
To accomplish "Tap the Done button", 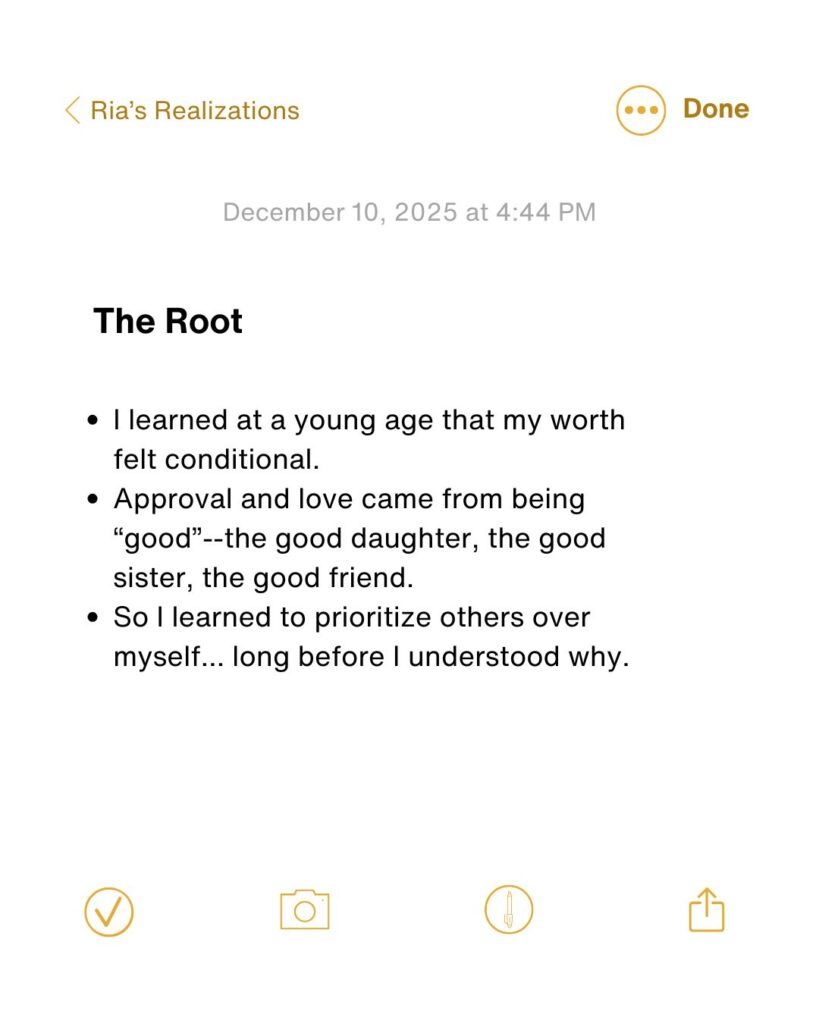I will 714,109.
